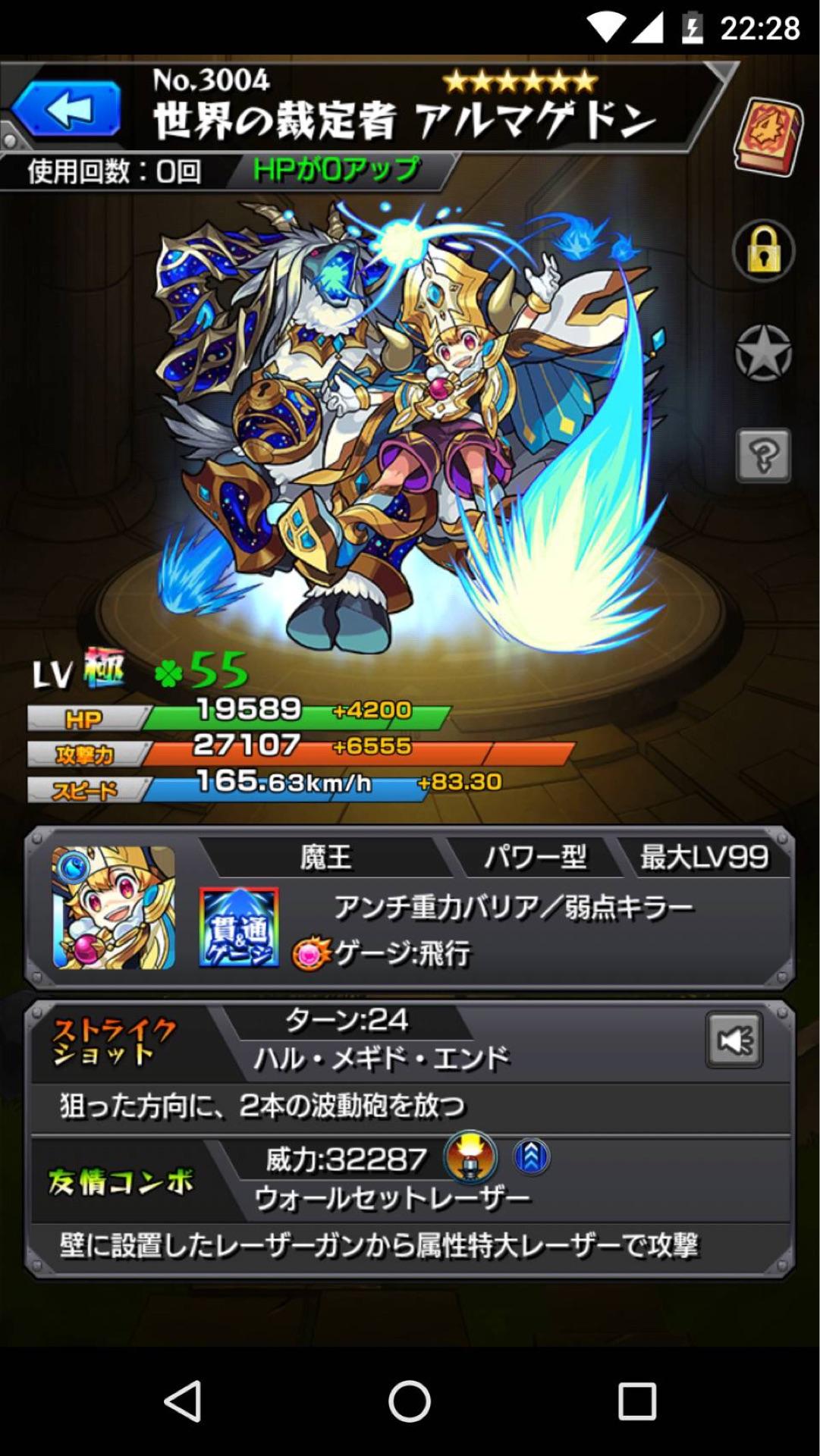Go back using the blue arrow button
The image size is (820, 1456).
tap(66, 109)
